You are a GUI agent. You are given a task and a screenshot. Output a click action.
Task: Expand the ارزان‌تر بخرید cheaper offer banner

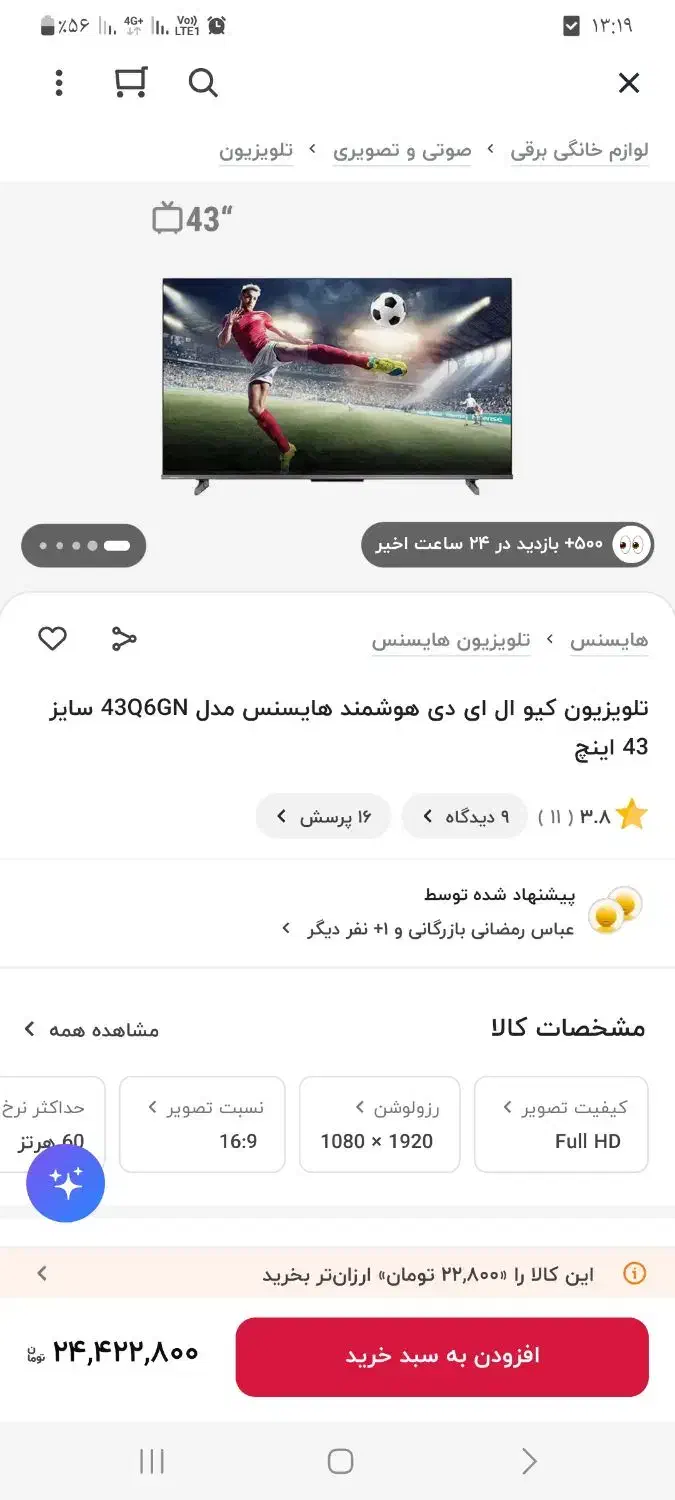(337, 1274)
